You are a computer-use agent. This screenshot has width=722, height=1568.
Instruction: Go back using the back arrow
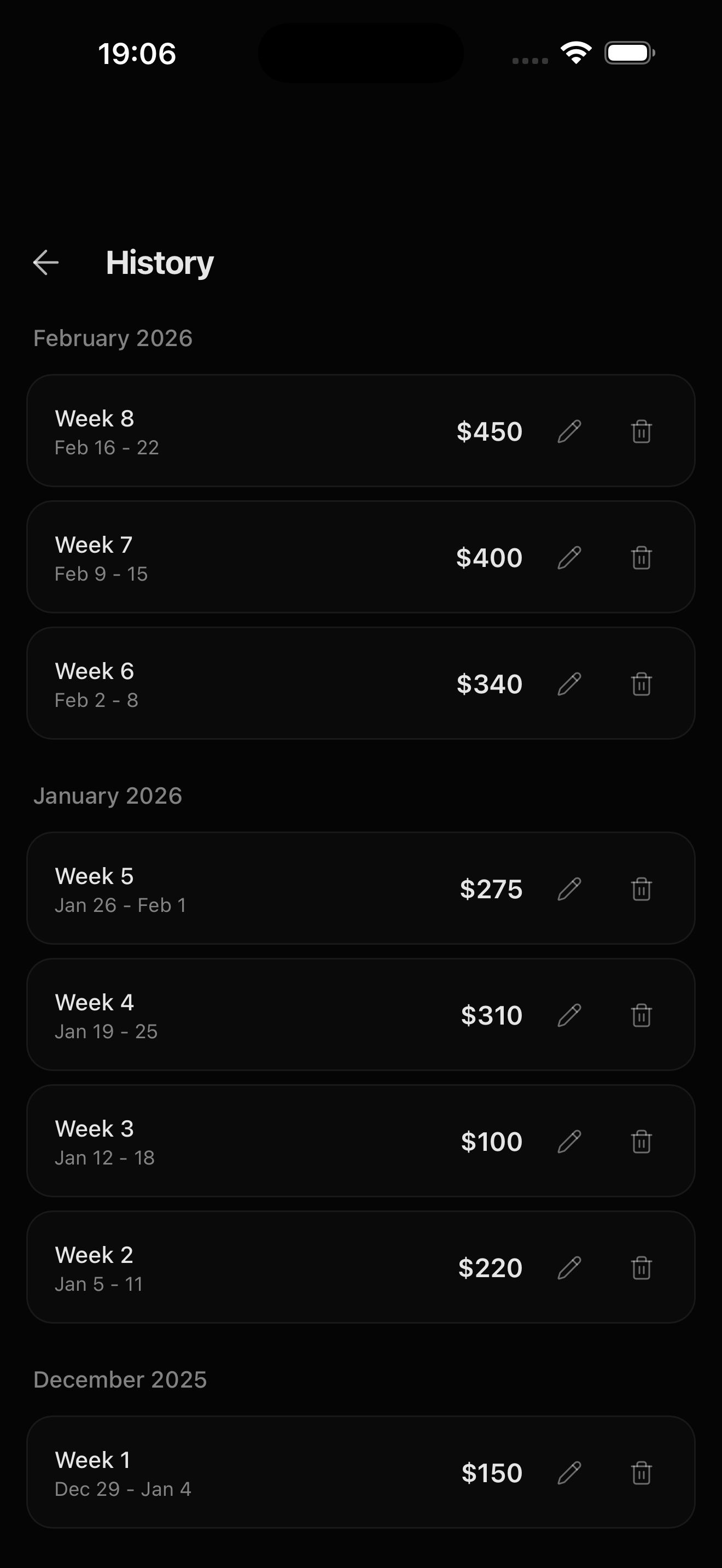pos(46,262)
